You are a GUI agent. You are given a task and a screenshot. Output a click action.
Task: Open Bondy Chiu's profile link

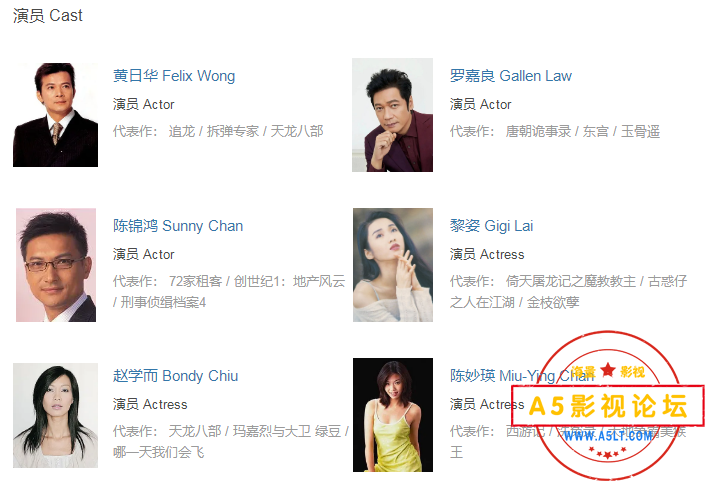[175, 376]
